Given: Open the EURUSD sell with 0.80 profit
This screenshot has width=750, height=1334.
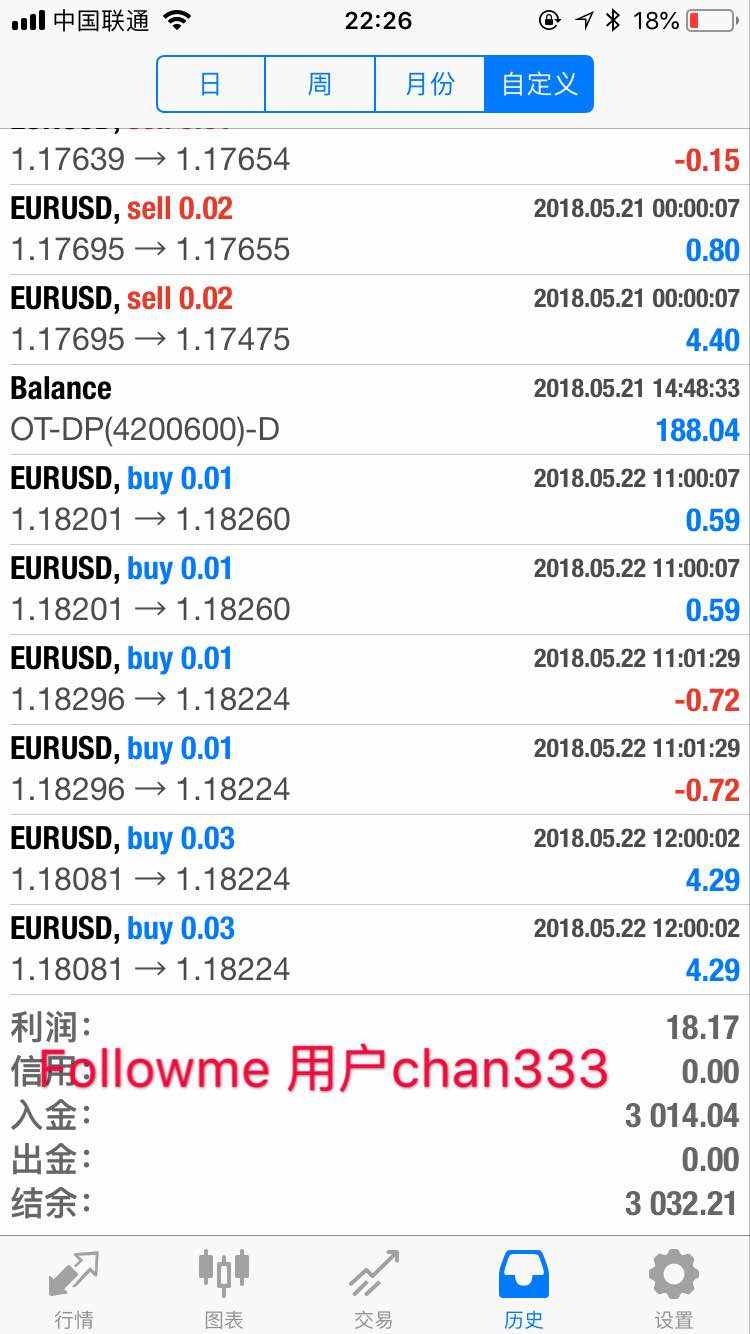Looking at the screenshot, I should [x=375, y=230].
